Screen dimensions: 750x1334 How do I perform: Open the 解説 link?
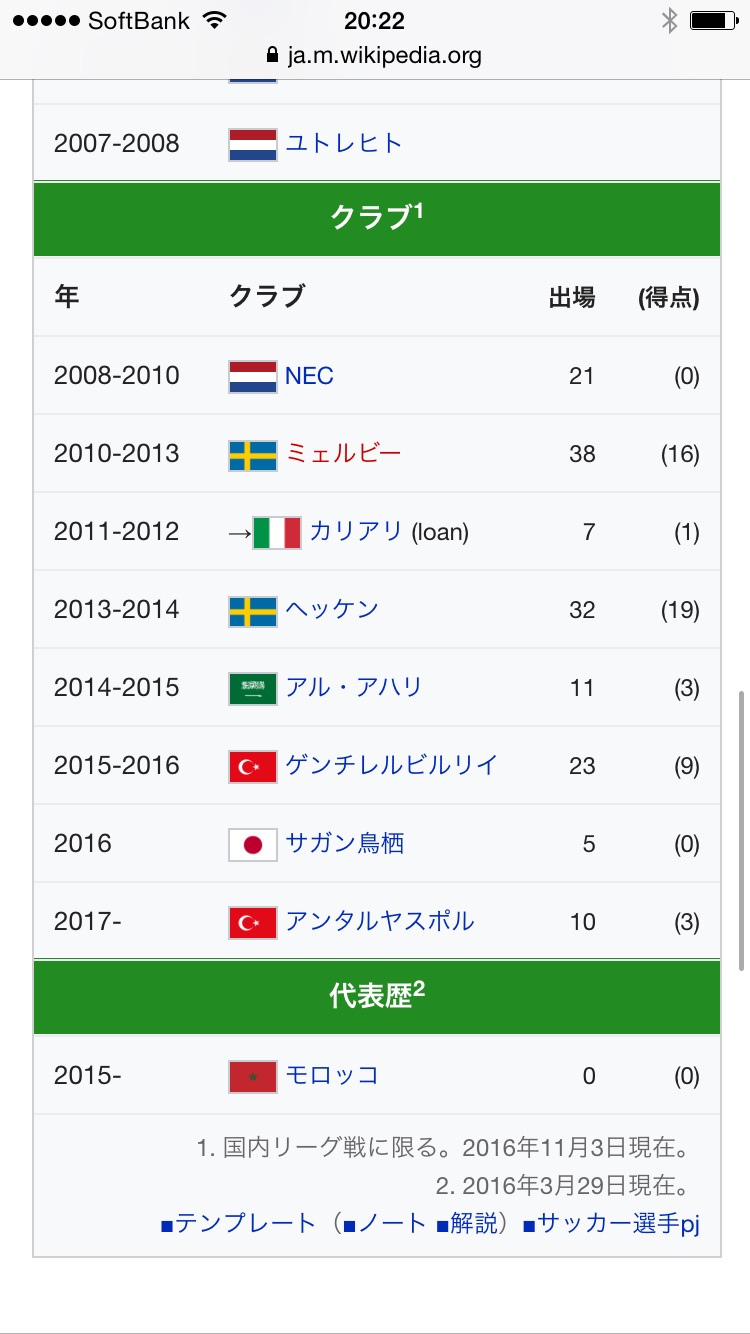pyautogui.click(x=467, y=1223)
